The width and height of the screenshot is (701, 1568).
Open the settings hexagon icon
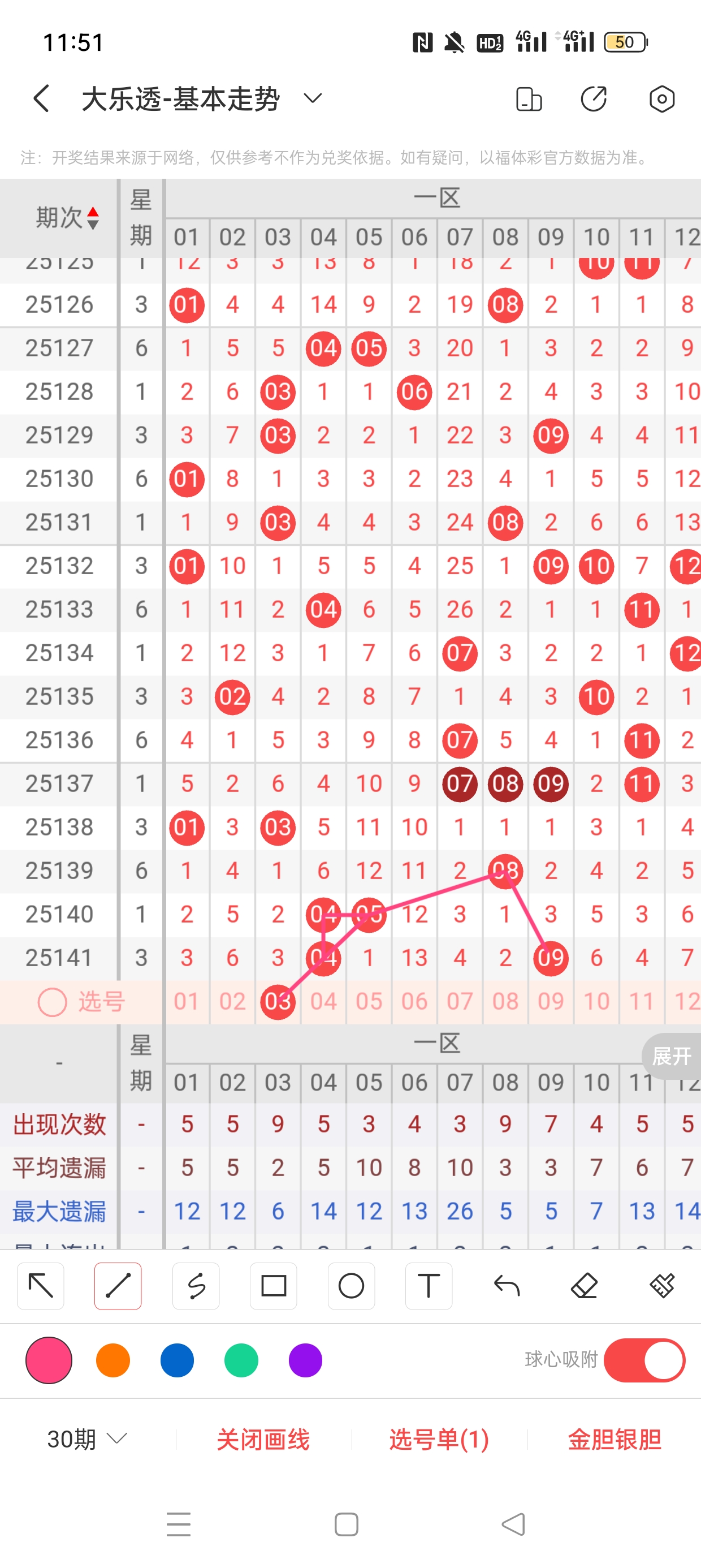pos(661,98)
